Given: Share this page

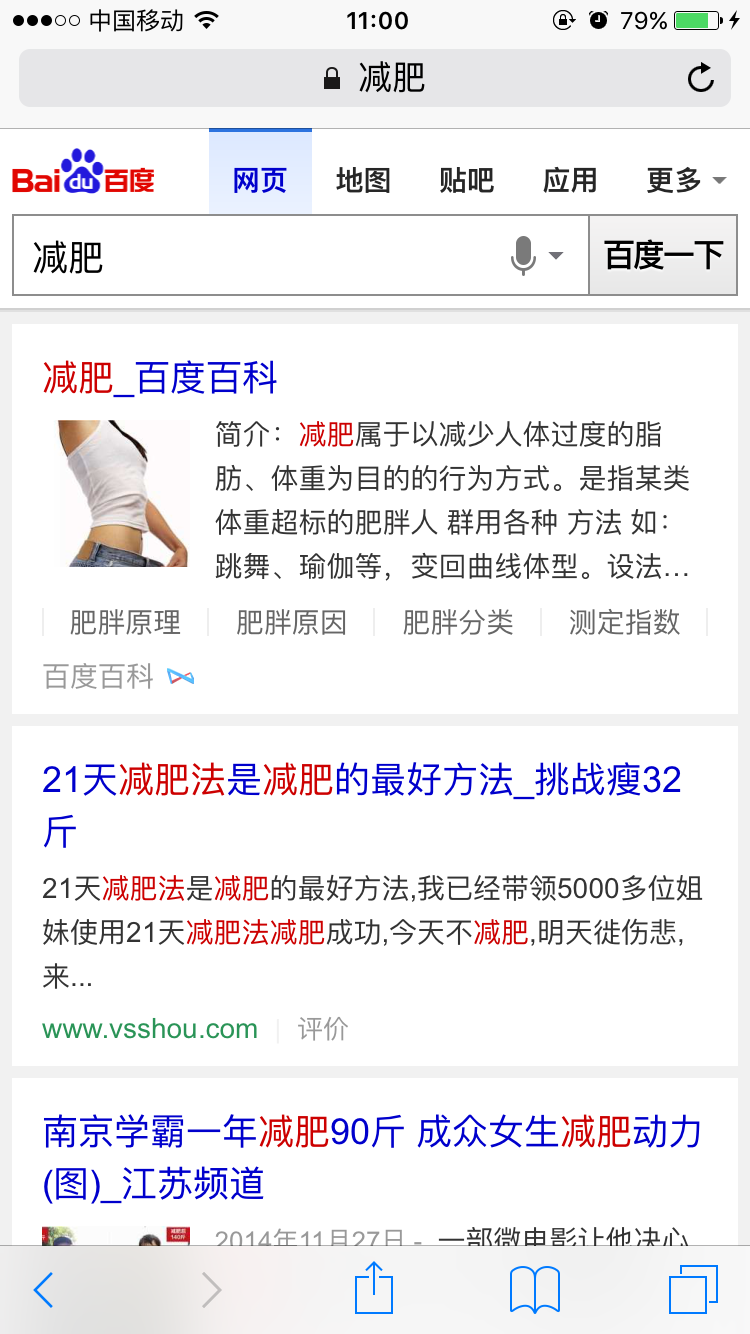Looking at the screenshot, I should (374, 1288).
